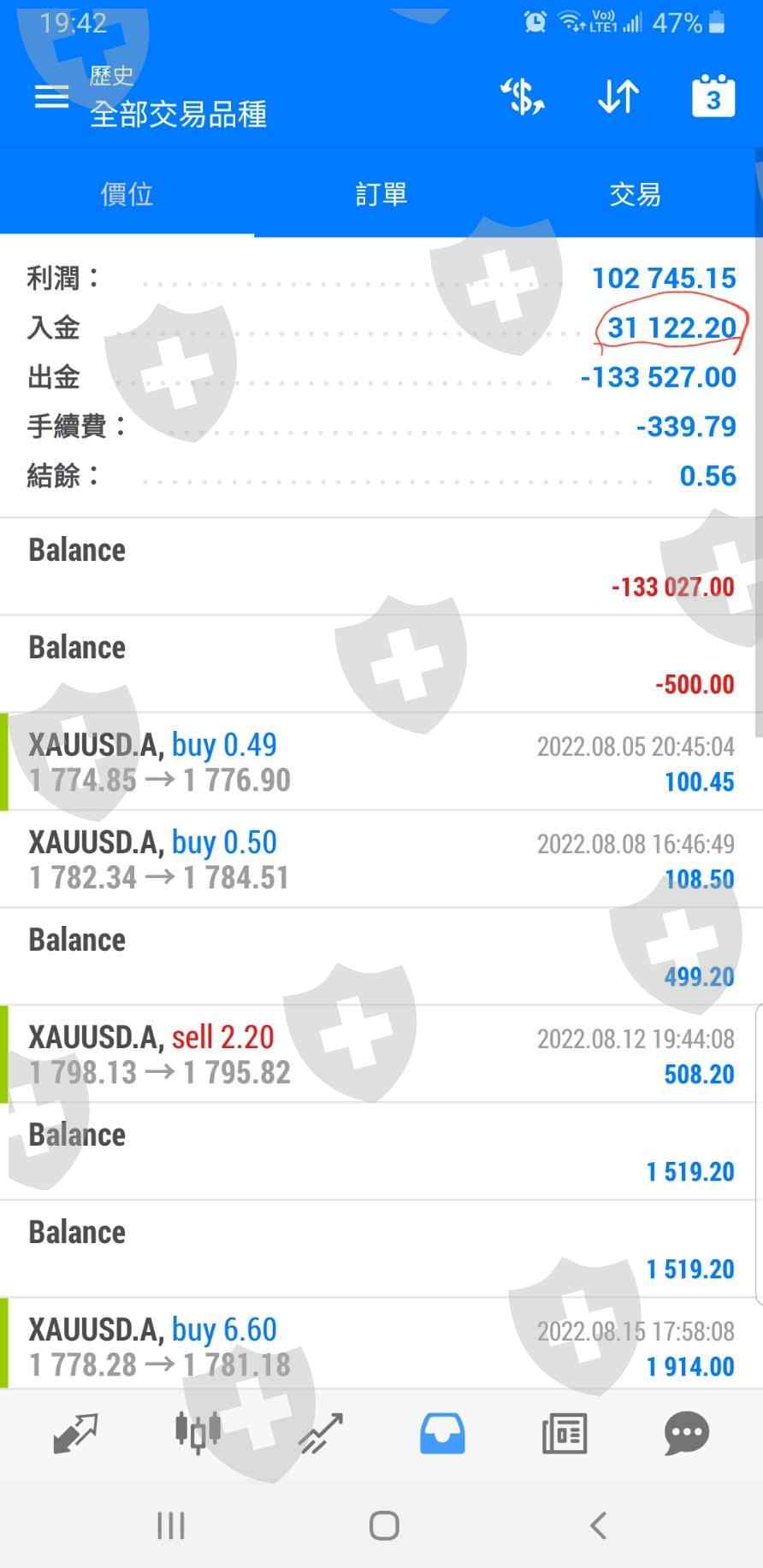
Task: Go to the system home screen
Action: pos(383,1526)
